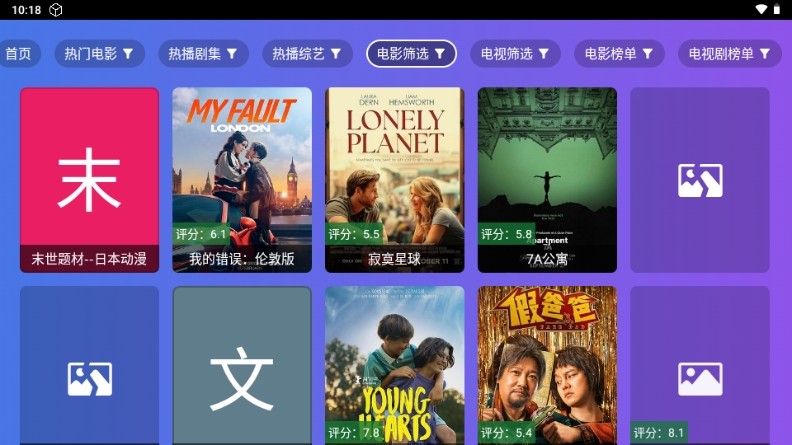Switch to 电视剧榜单 tab

point(729,53)
